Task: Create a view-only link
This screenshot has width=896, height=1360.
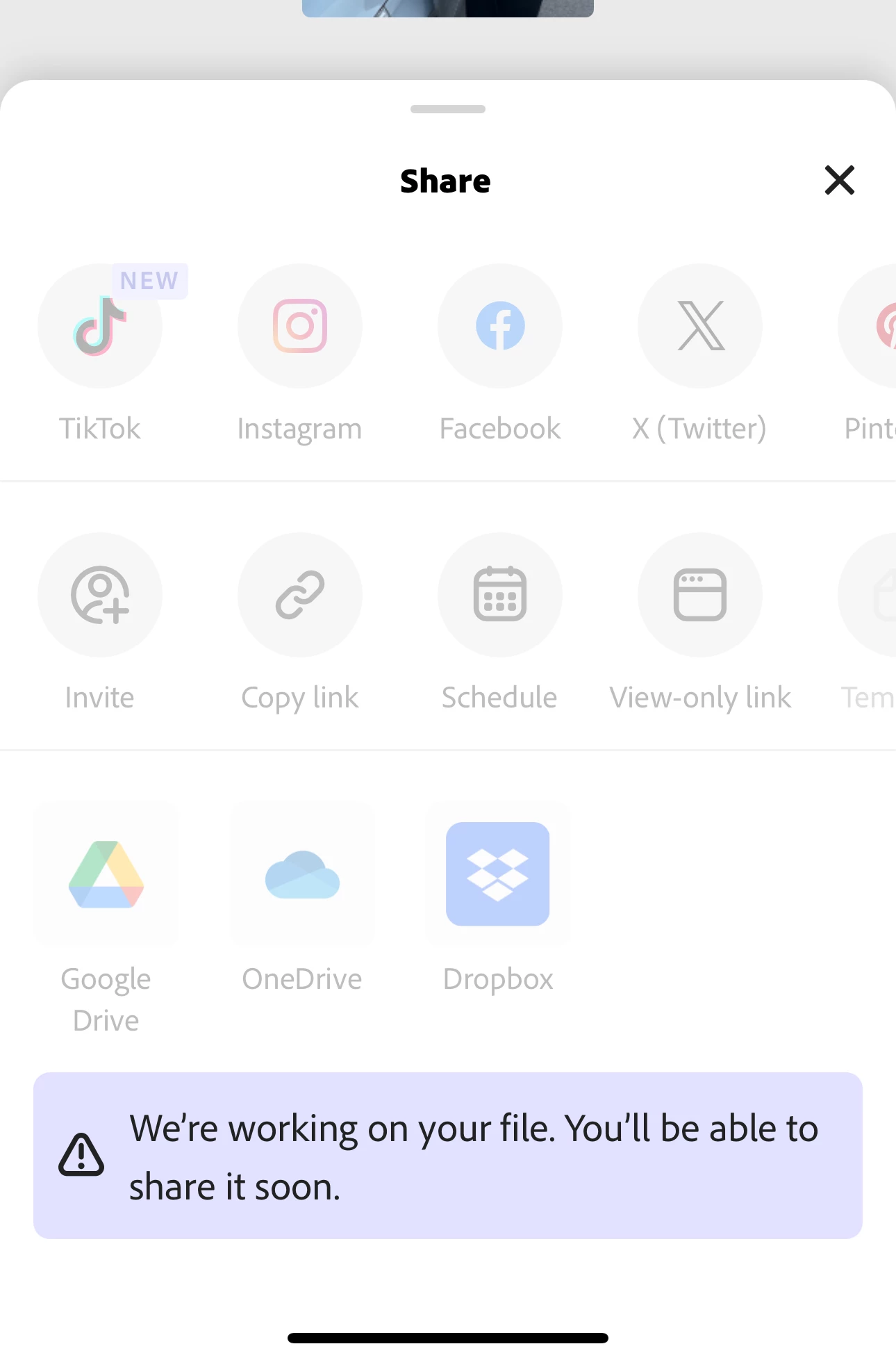Action: tap(700, 595)
